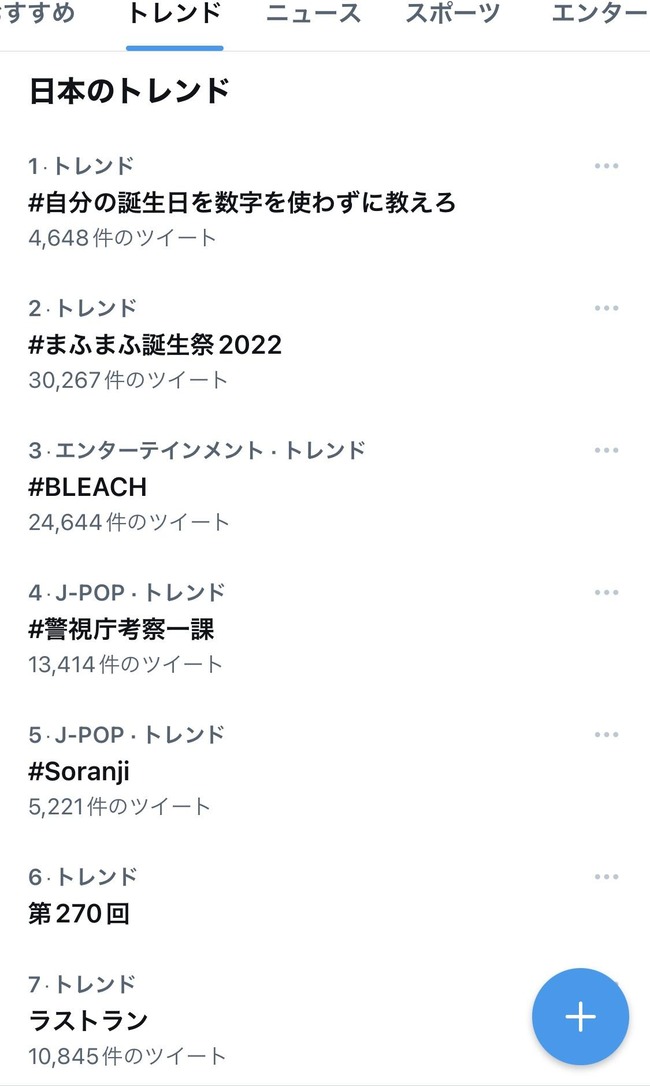This screenshot has height=1086, width=650.
Task: Switch to the ニュース tab
Action: tap(313, 14)
